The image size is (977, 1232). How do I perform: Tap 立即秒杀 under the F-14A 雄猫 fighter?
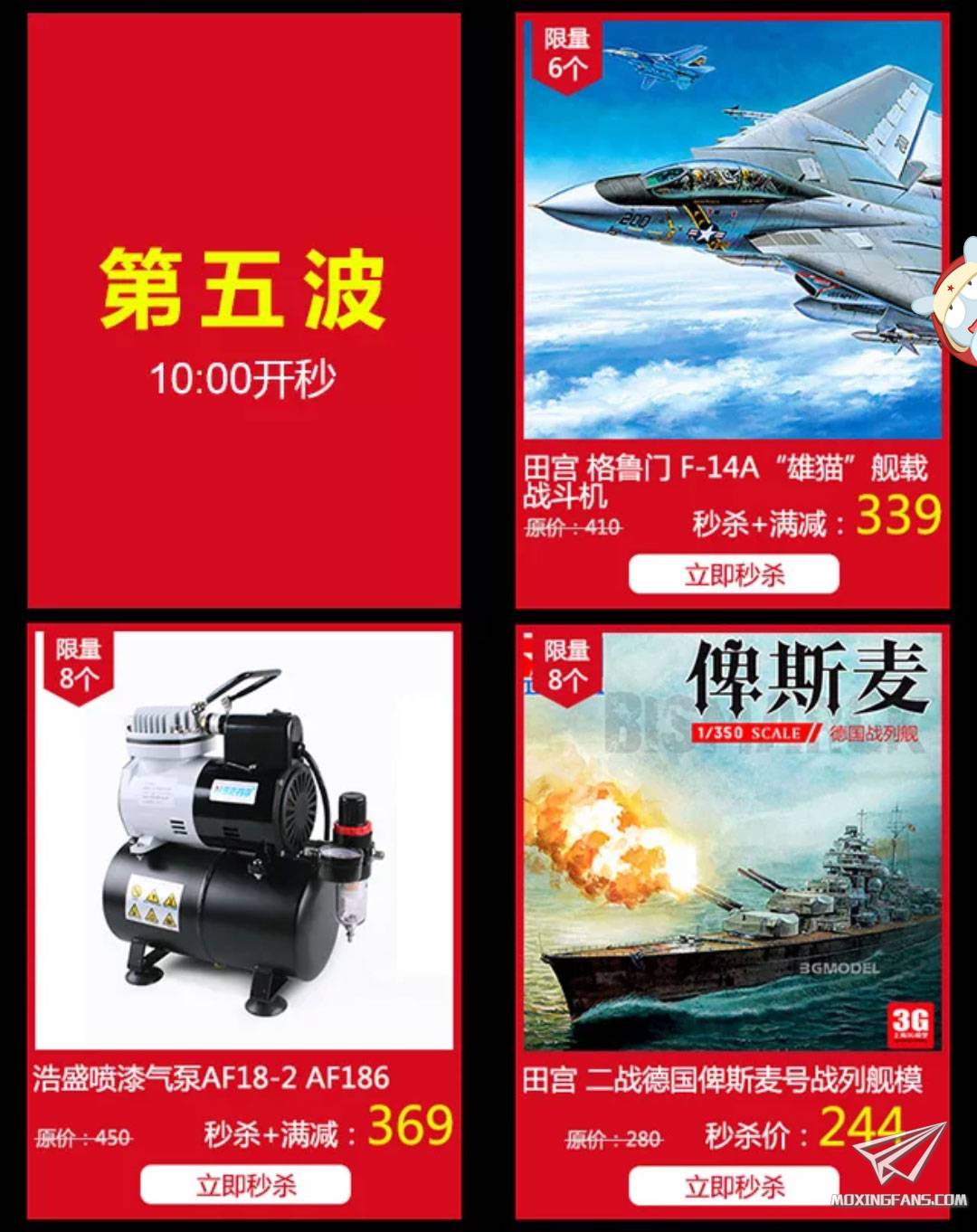click(734, 574)
